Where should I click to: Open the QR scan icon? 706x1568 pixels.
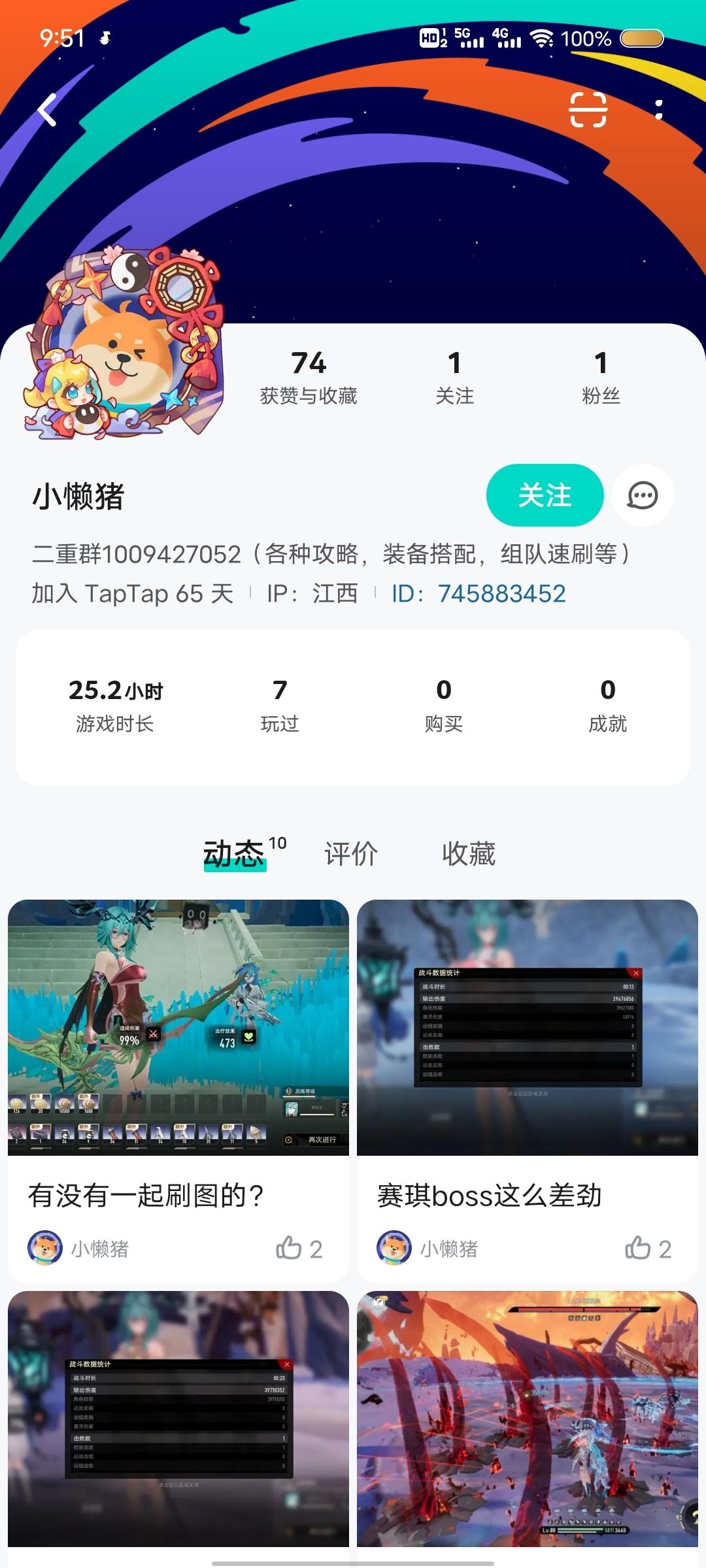click(x=588, y=110)
